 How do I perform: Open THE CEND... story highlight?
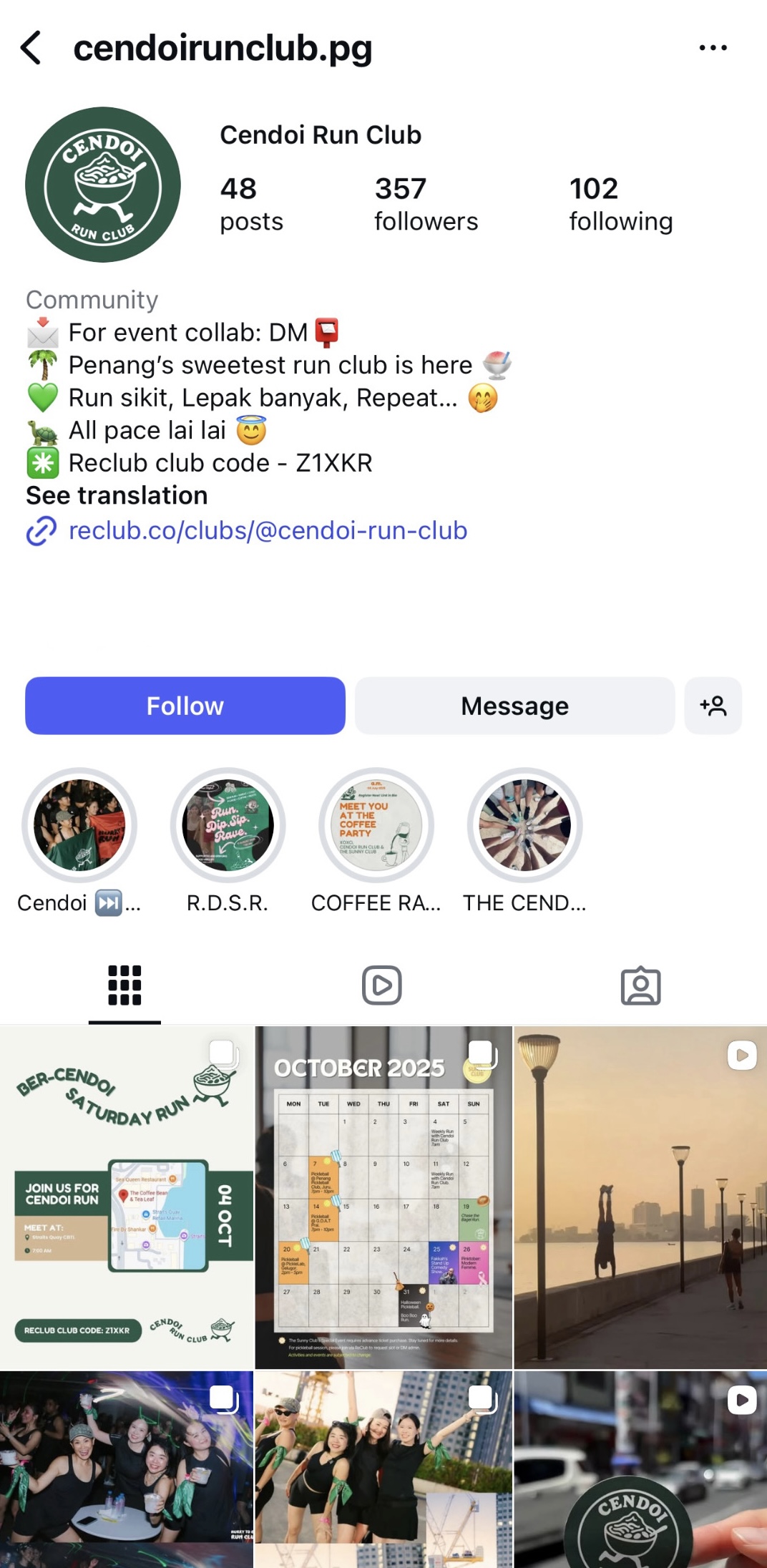point(524,825)
